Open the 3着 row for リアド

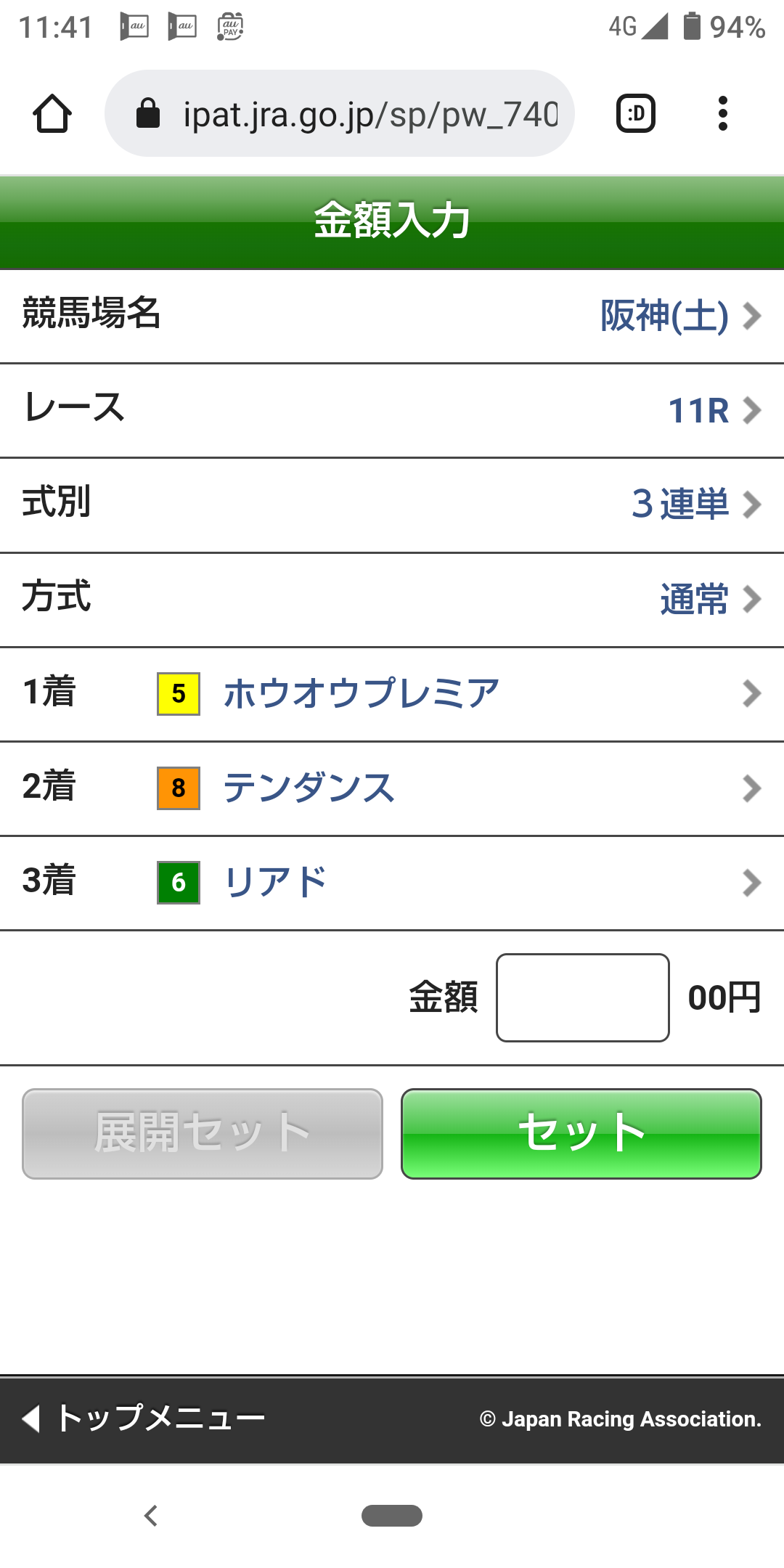[392, 881]
